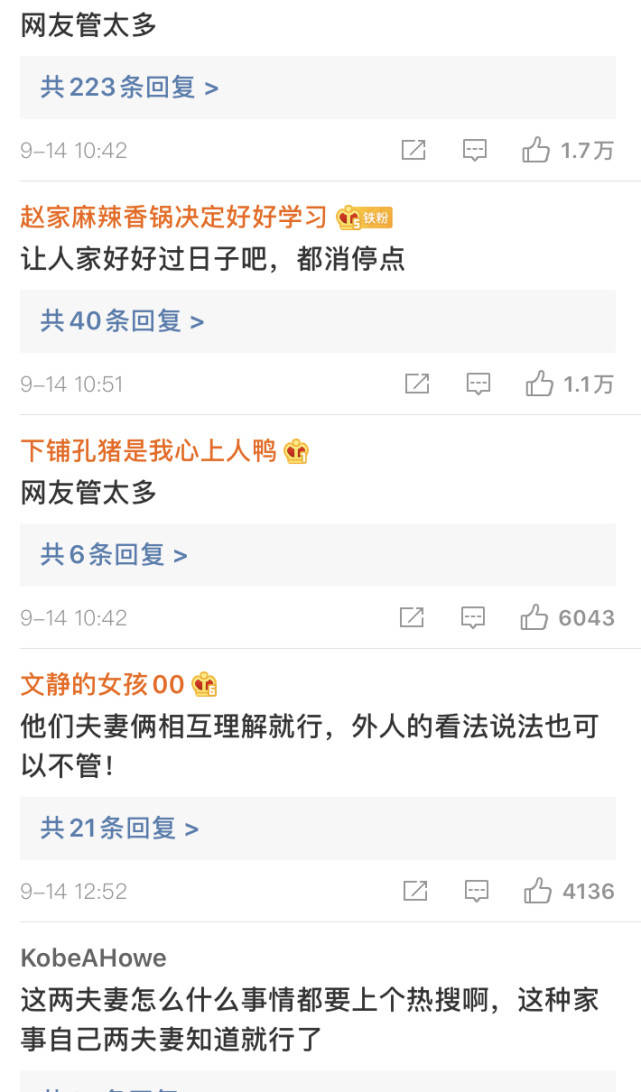Screen dimensions: 641x1092
Task: Reply to the comment with 6043 likes
Action: pos(474,618)
